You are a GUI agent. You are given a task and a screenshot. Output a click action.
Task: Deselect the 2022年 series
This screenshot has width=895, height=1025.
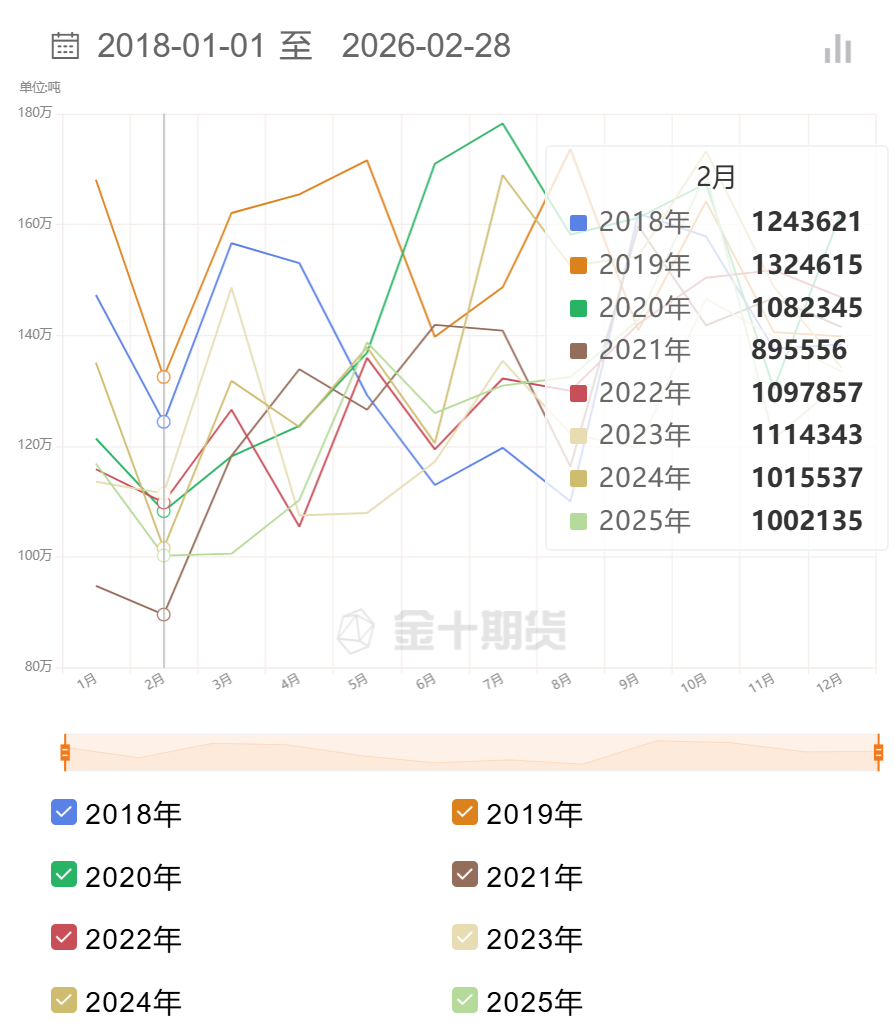pos(64,938)
